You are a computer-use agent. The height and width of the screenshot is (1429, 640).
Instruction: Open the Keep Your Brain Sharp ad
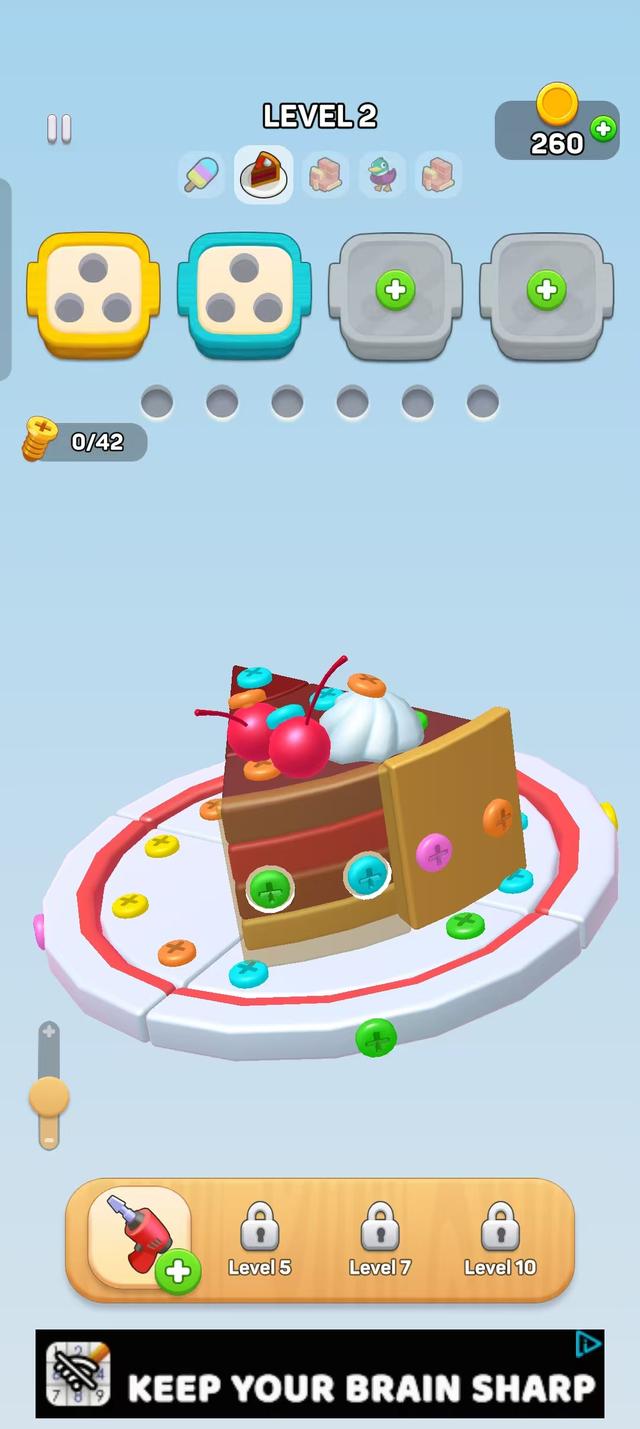click(x=320, y=1373)
